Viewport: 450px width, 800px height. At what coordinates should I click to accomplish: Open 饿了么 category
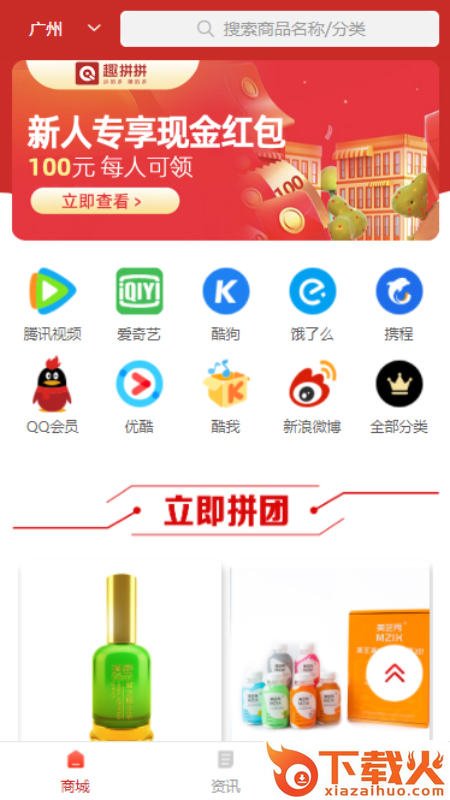(x=312, y=305)
